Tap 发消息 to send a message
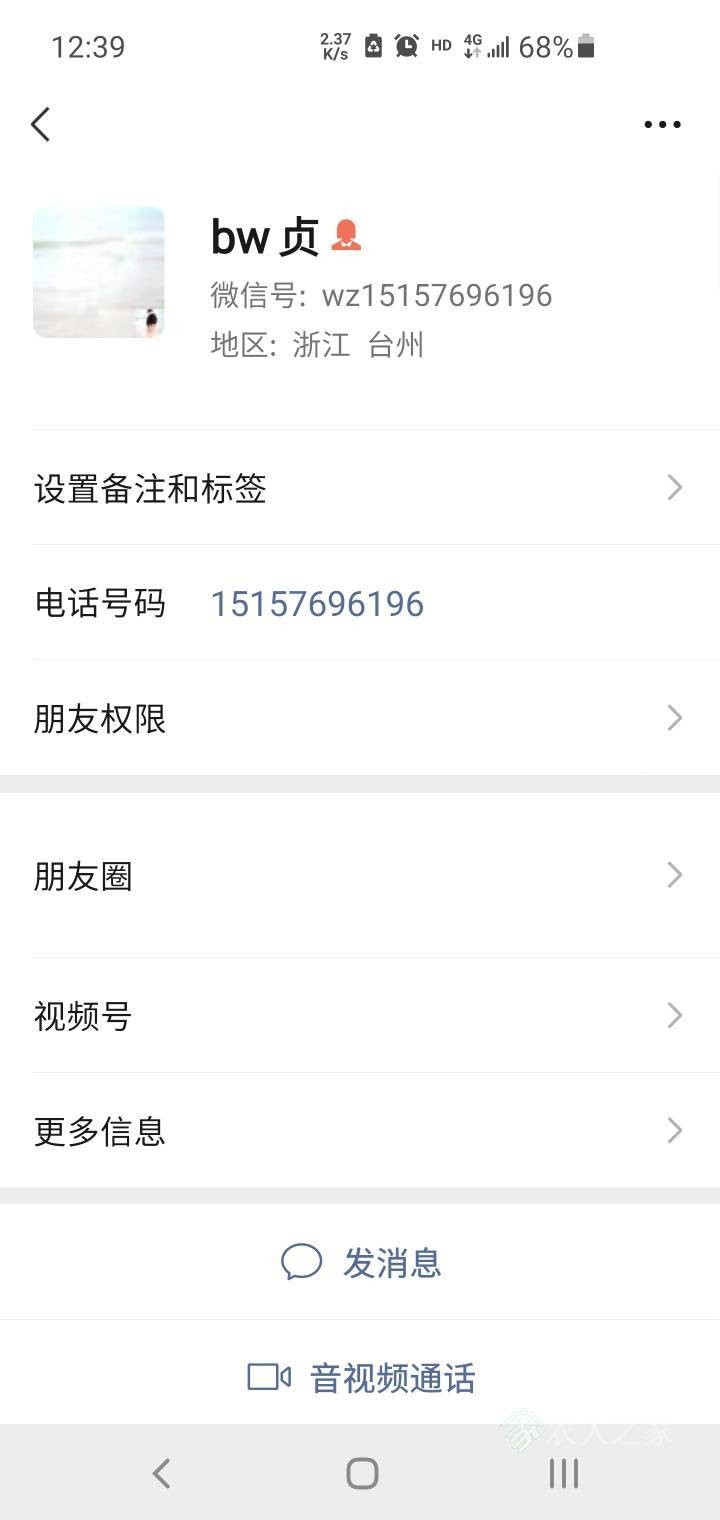 click(360, 1262)
